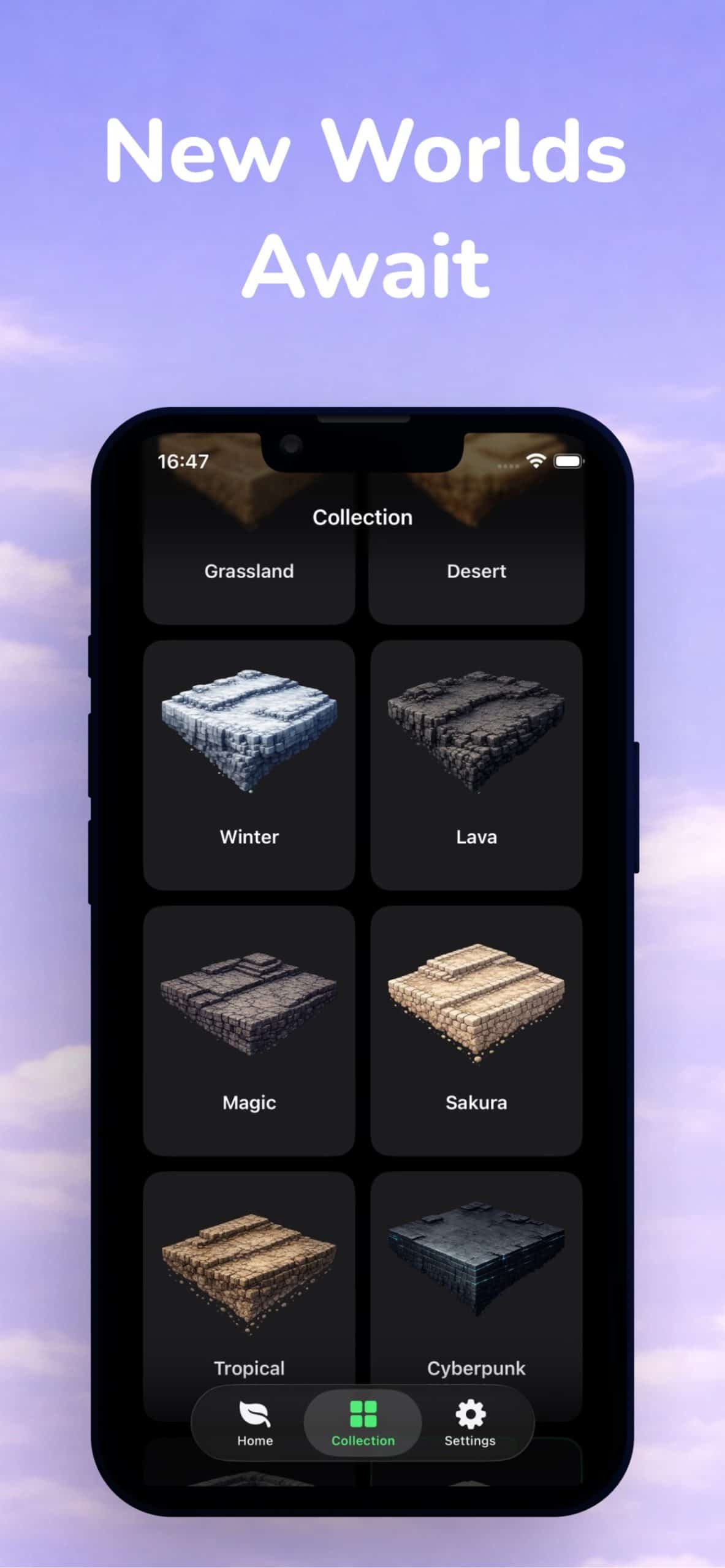Image resolution: width=725 pixels, height=1568 pixels.
Task: Tap the Cyberpunk label text
Action: 477,1367
